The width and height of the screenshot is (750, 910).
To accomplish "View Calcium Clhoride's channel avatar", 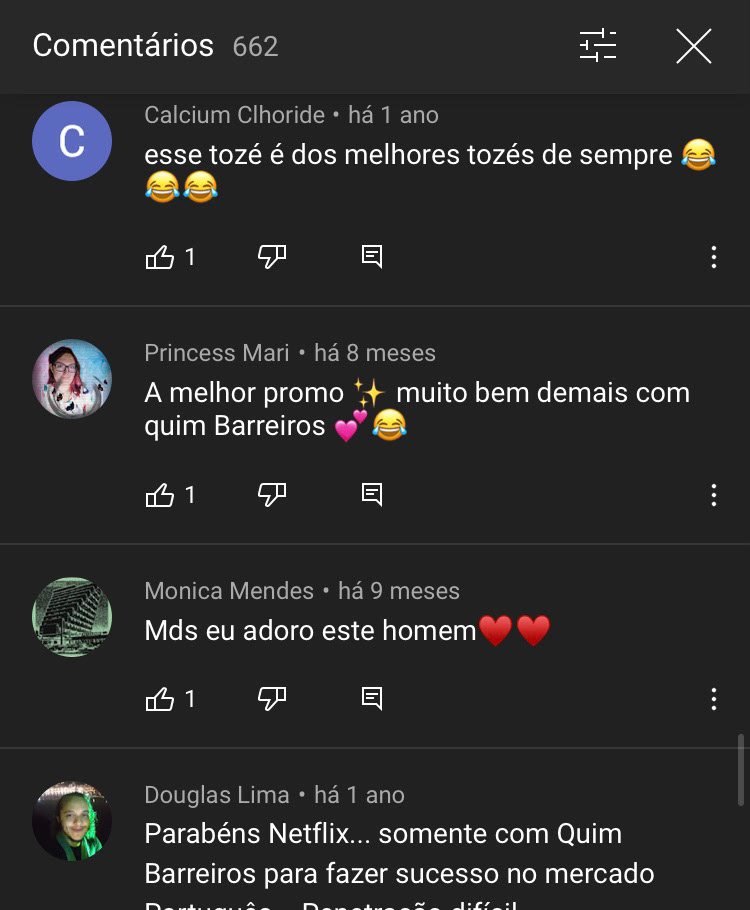I will click(72, 142).
